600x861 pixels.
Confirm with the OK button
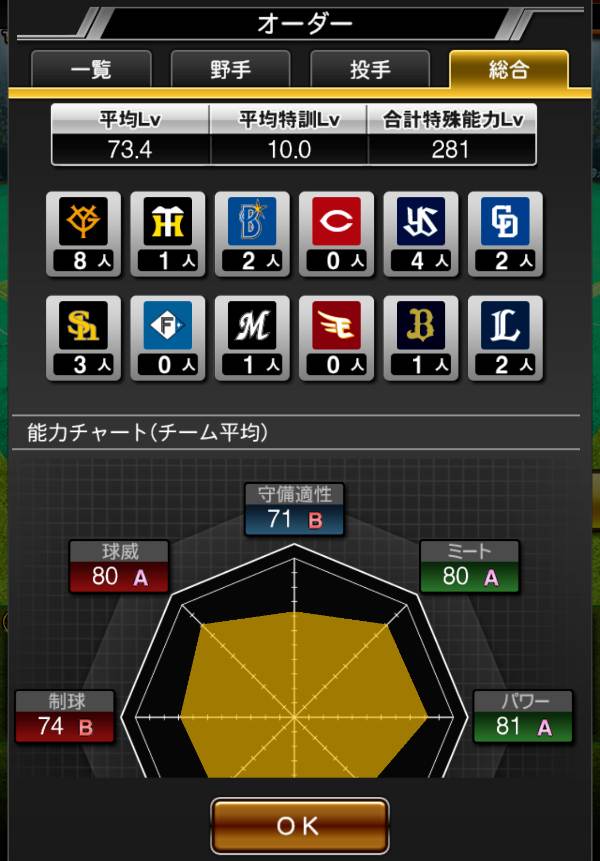tap(299, 825)
